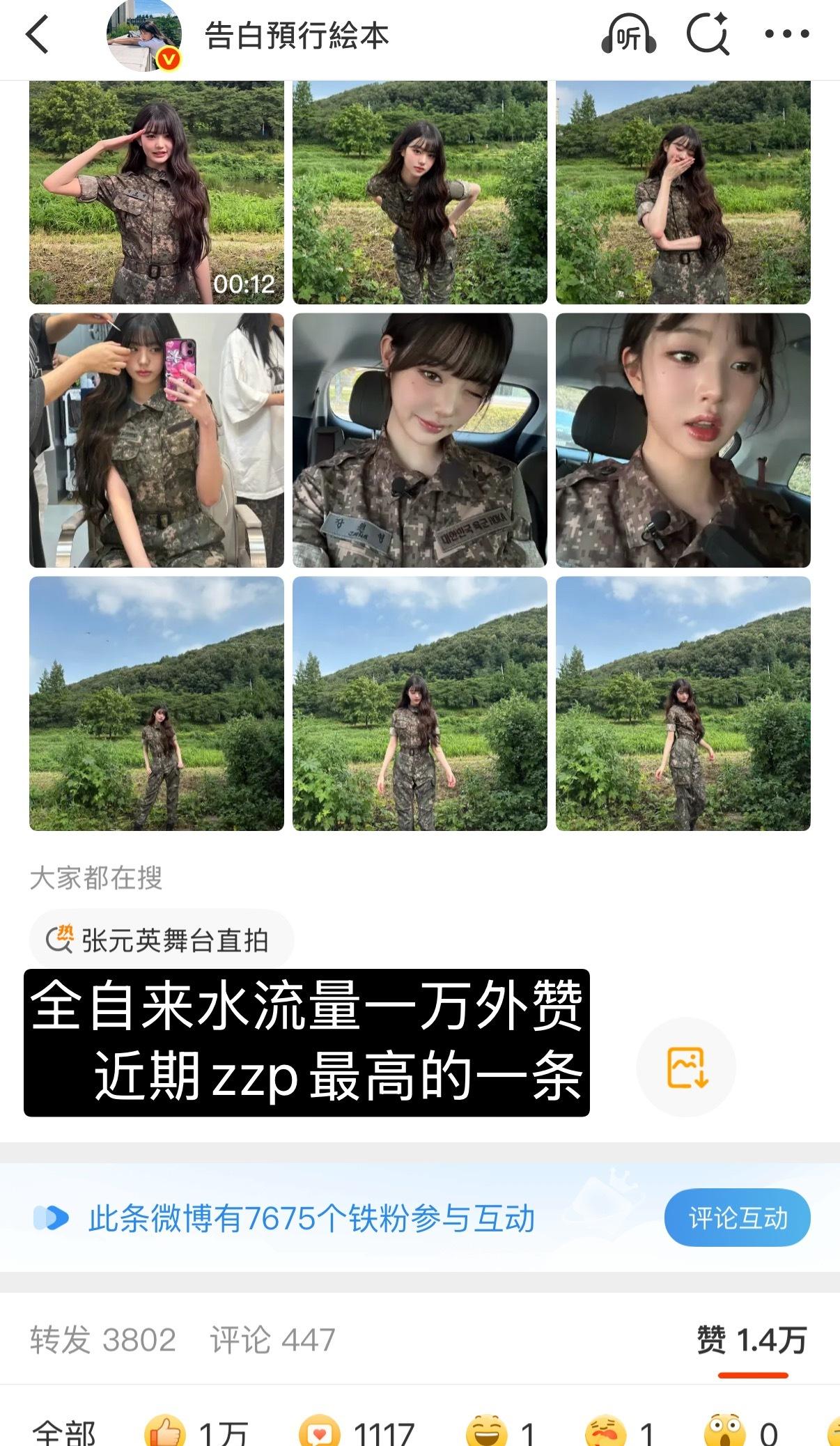Filter likes by 全部
The image size is (840, 1446).
coord(64,1432)
